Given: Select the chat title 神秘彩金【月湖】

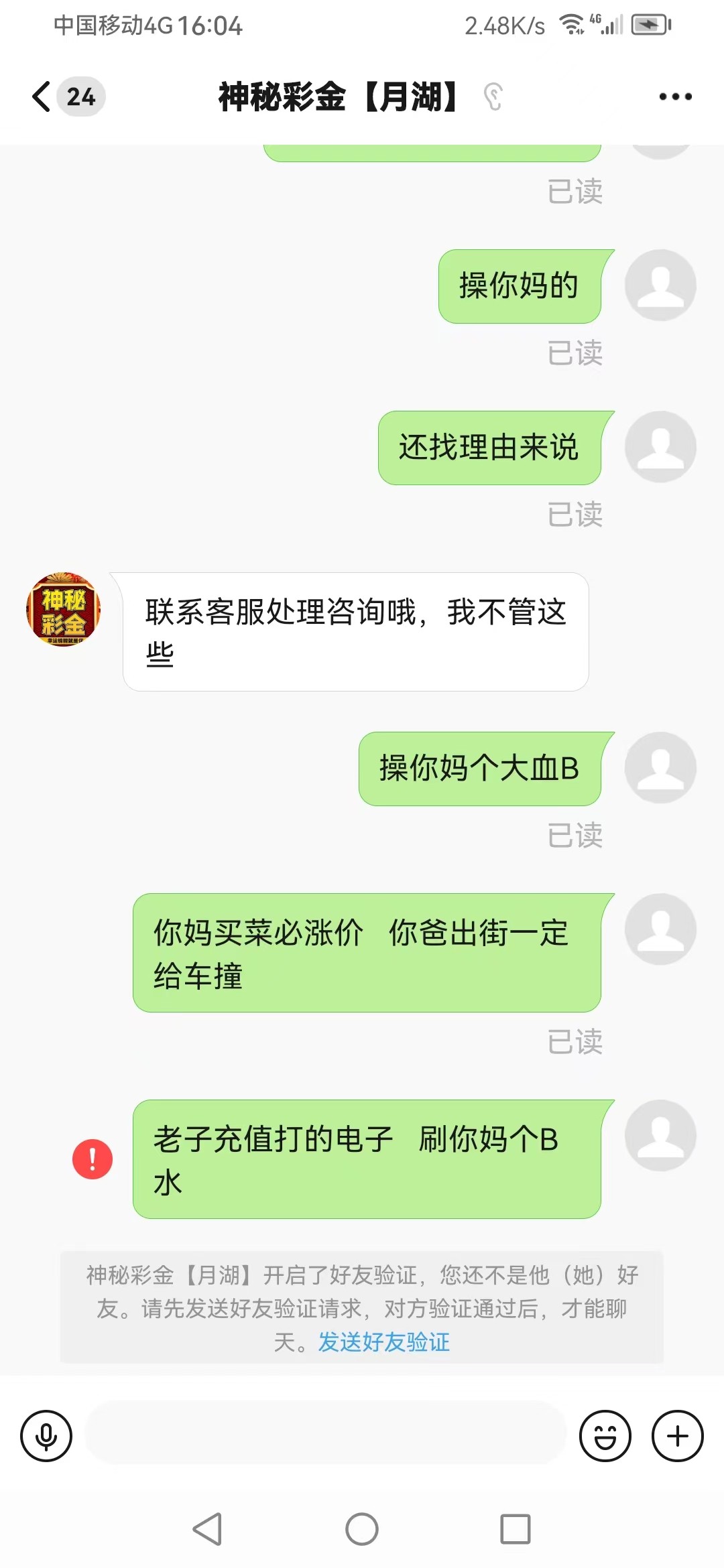Looking at the screenshot, I should pos(337,97).
